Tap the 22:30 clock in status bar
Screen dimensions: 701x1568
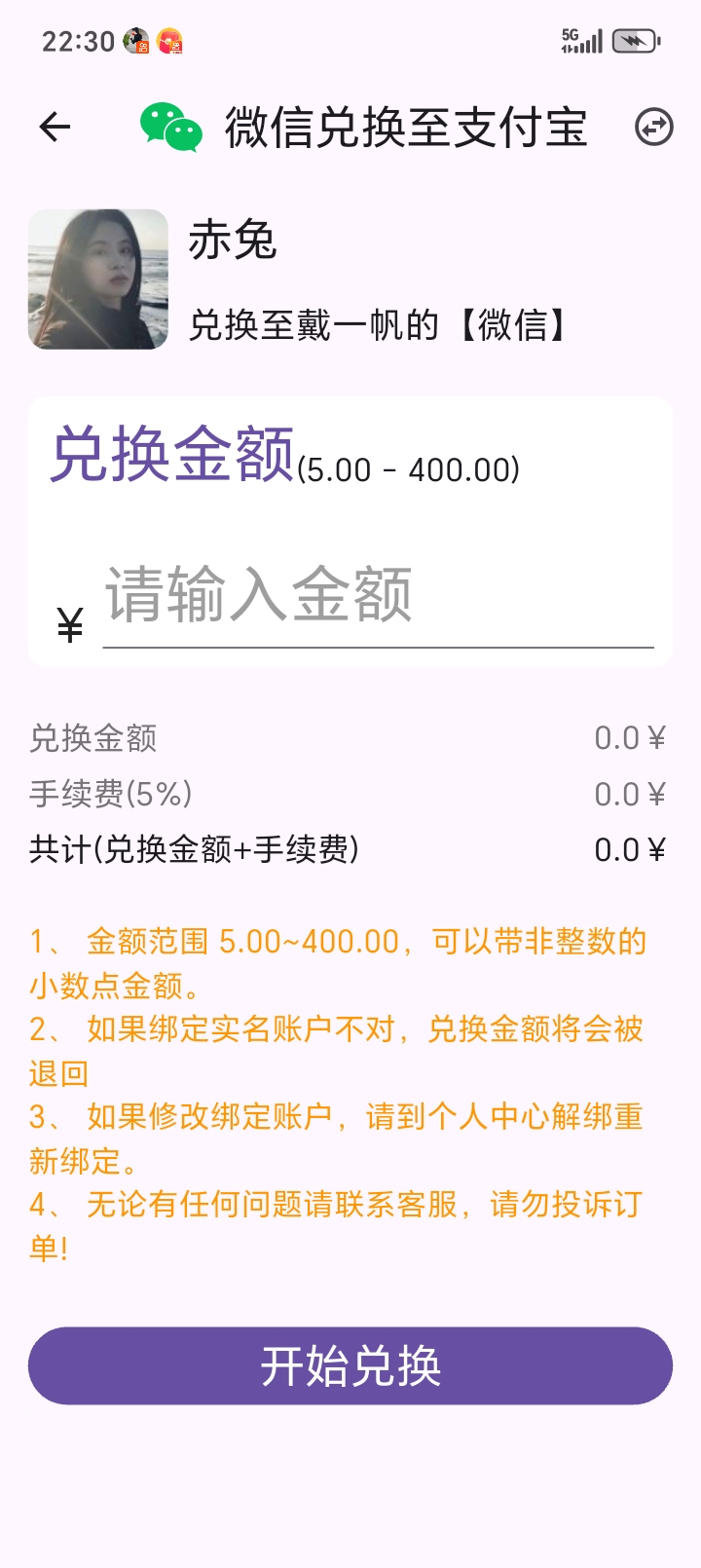pos(72,41)
